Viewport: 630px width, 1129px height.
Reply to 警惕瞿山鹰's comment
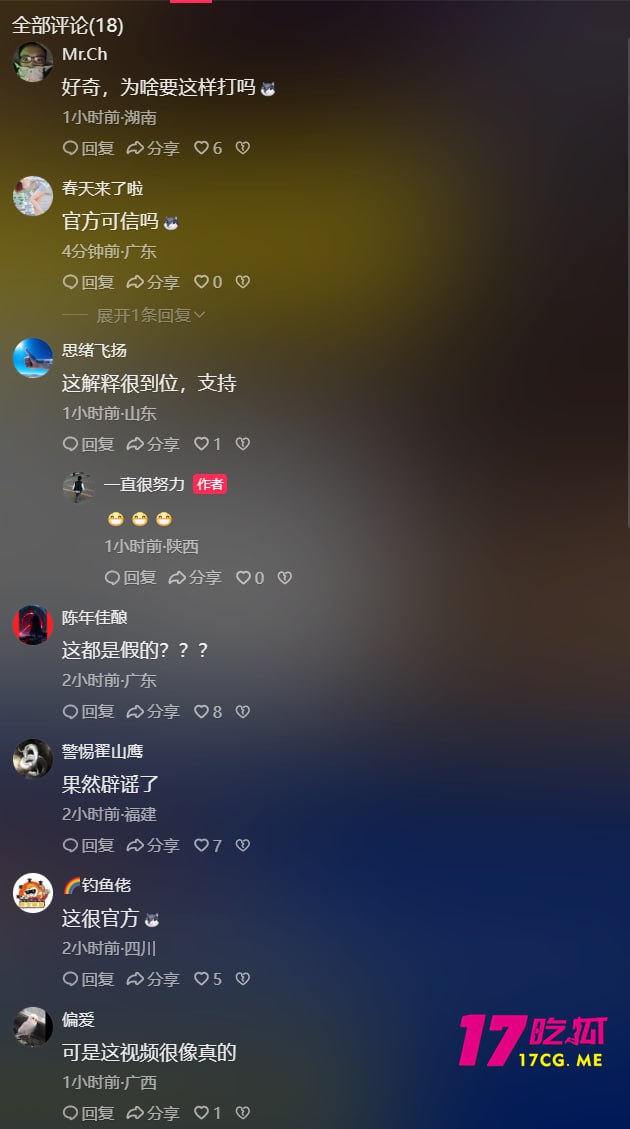pos(88,846)
